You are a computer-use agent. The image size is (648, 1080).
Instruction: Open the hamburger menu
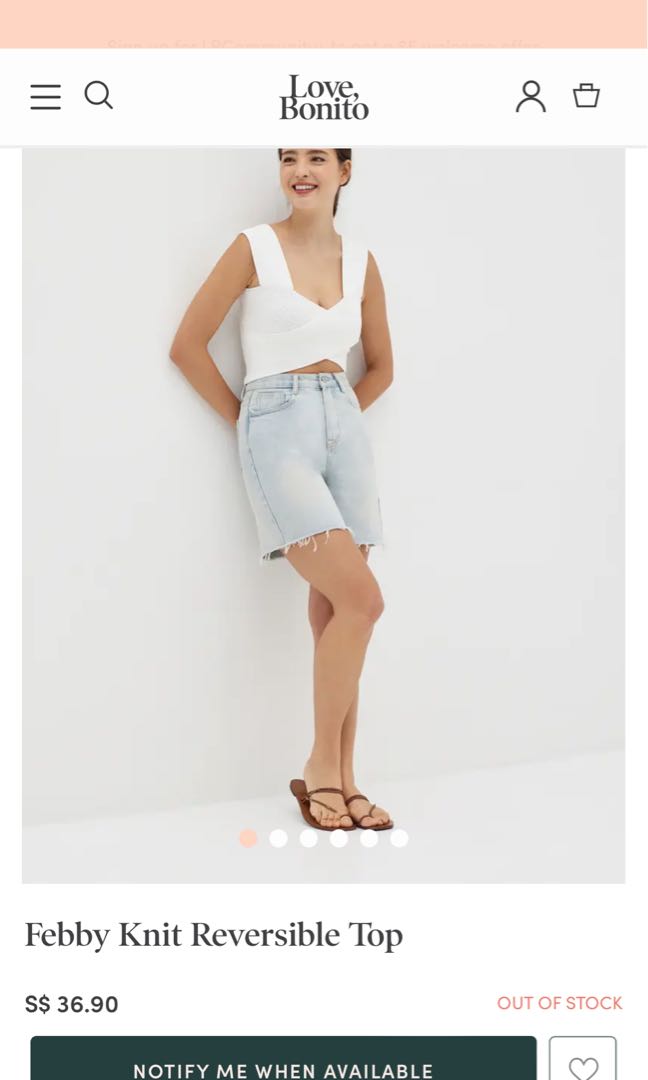coord(45,97)
